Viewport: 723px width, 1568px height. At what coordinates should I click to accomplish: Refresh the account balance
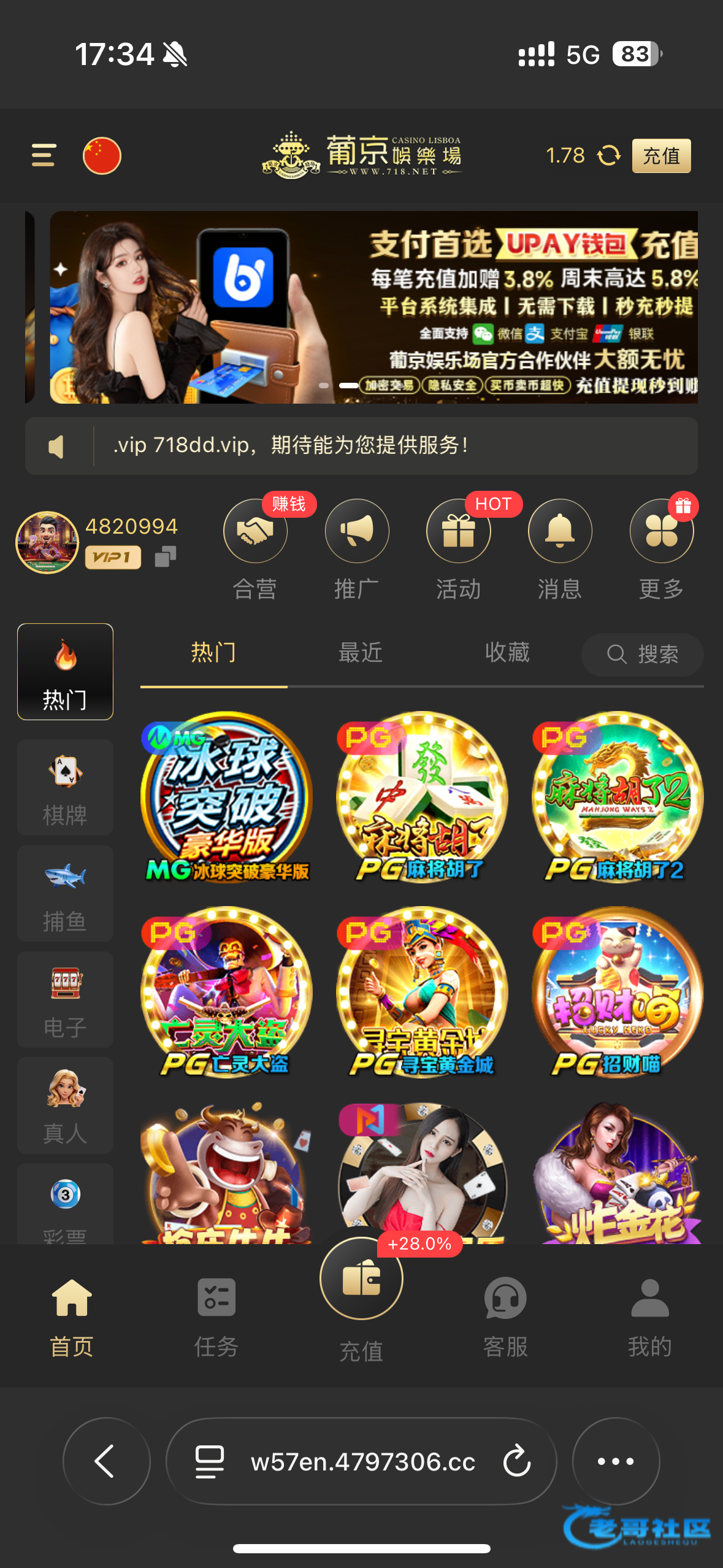point(608,156)
